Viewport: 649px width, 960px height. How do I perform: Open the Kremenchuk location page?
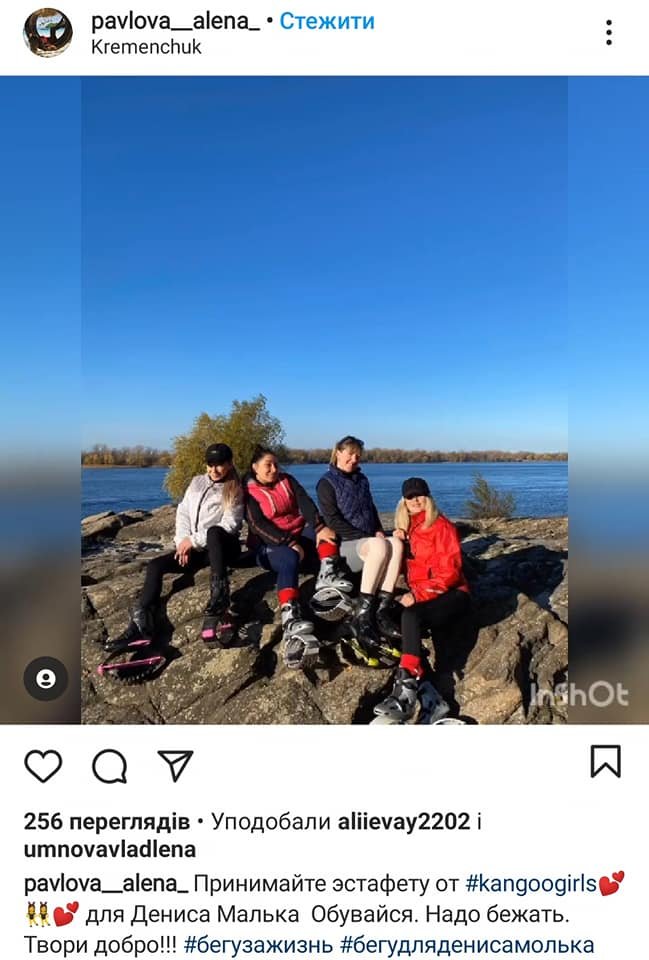point(146,46)
